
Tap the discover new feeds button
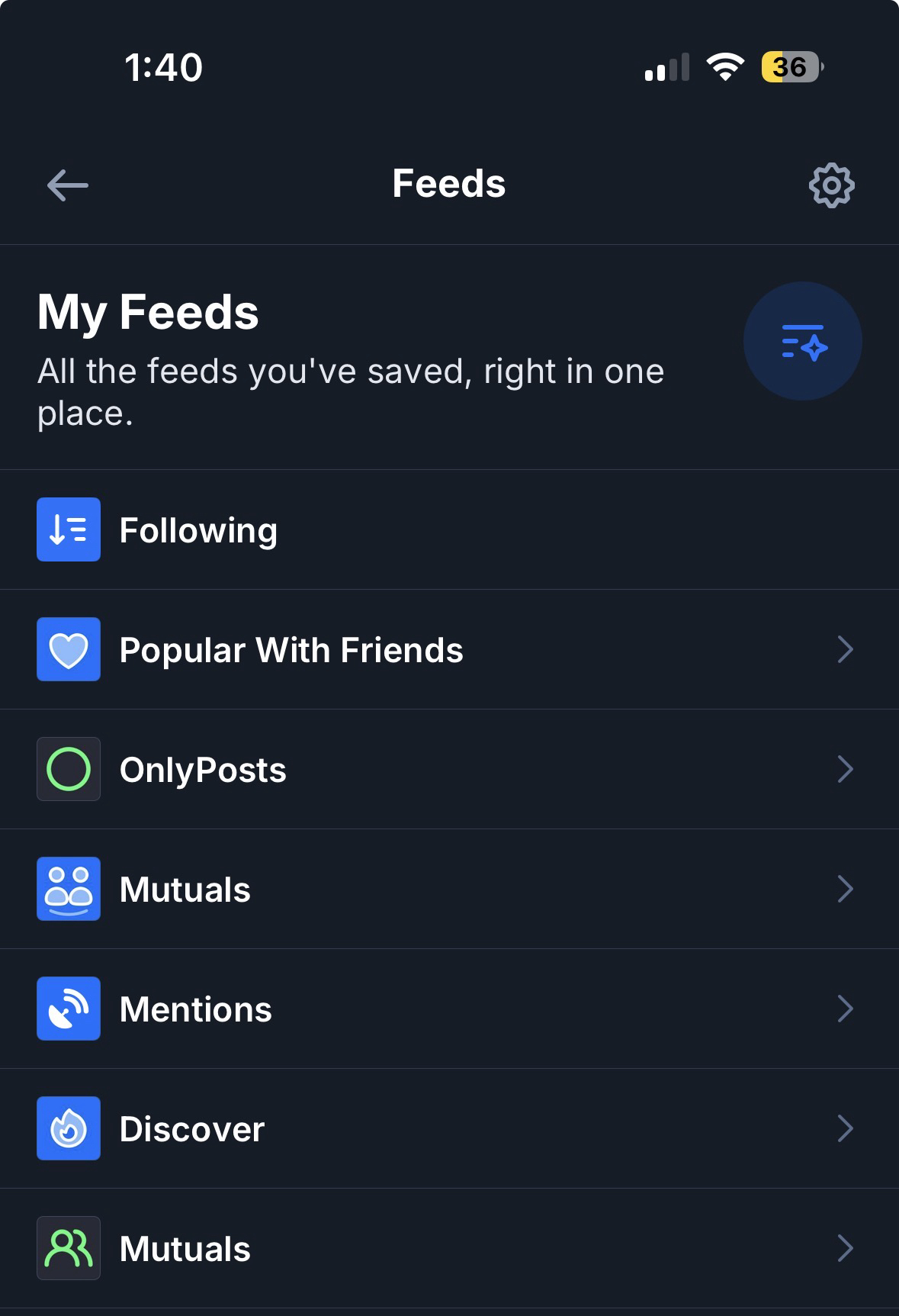(803, 341)
